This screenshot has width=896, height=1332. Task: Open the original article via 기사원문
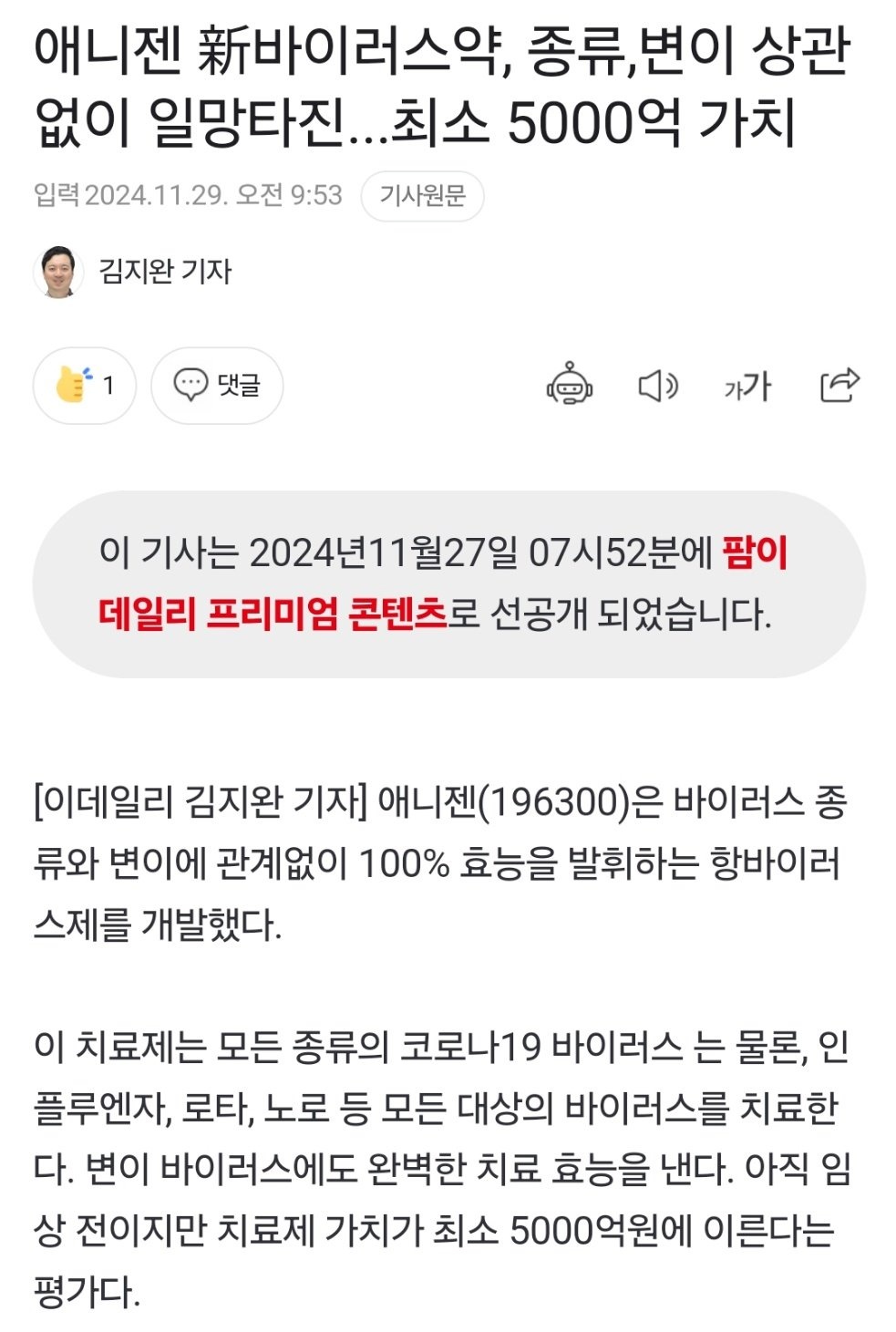click(422, 196)
